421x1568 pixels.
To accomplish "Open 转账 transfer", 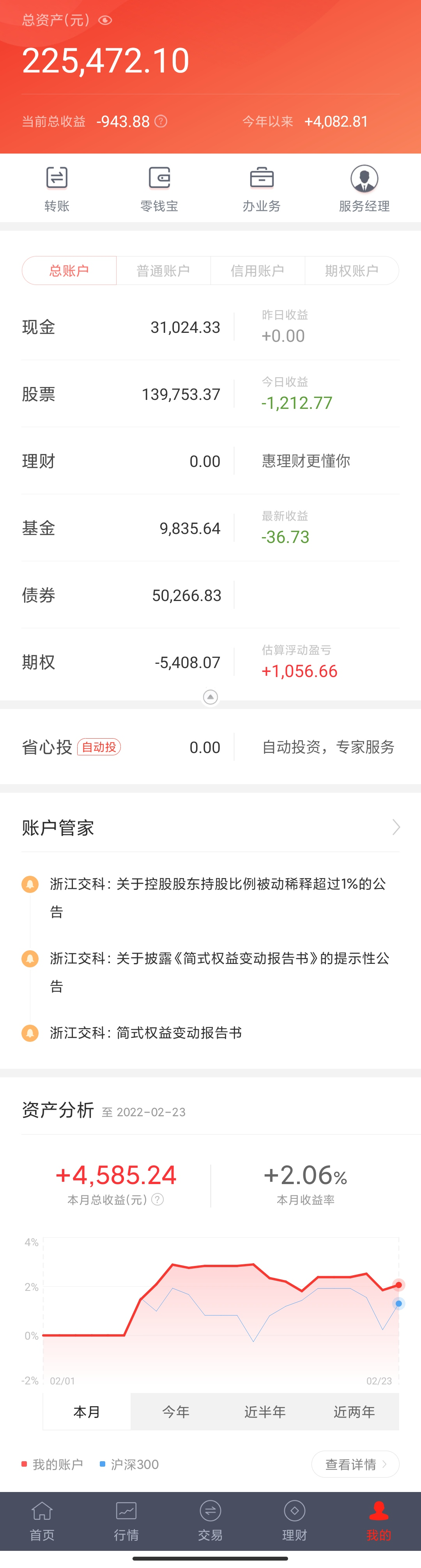I will [57, 189].
